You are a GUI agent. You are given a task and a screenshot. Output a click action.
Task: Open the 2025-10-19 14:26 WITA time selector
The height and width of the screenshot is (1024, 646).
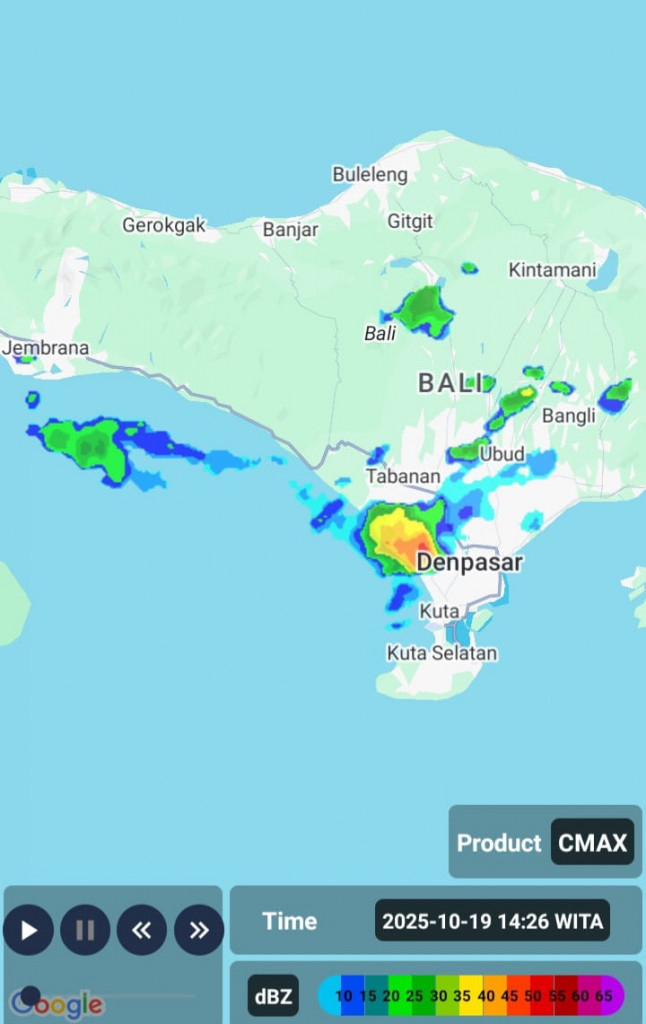click(x=493, y=921)
